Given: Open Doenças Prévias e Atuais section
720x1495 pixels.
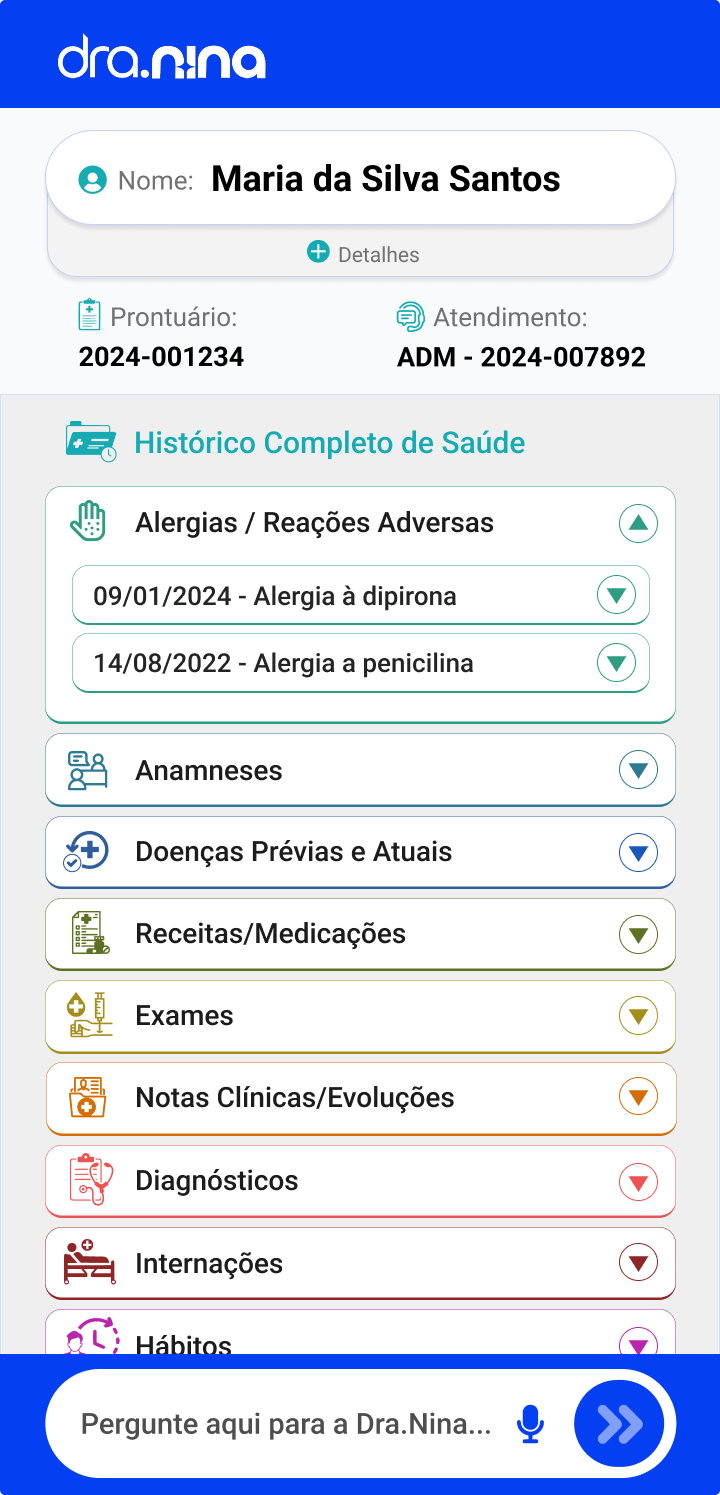Looking at the screenshot, I should click(638, 853).
